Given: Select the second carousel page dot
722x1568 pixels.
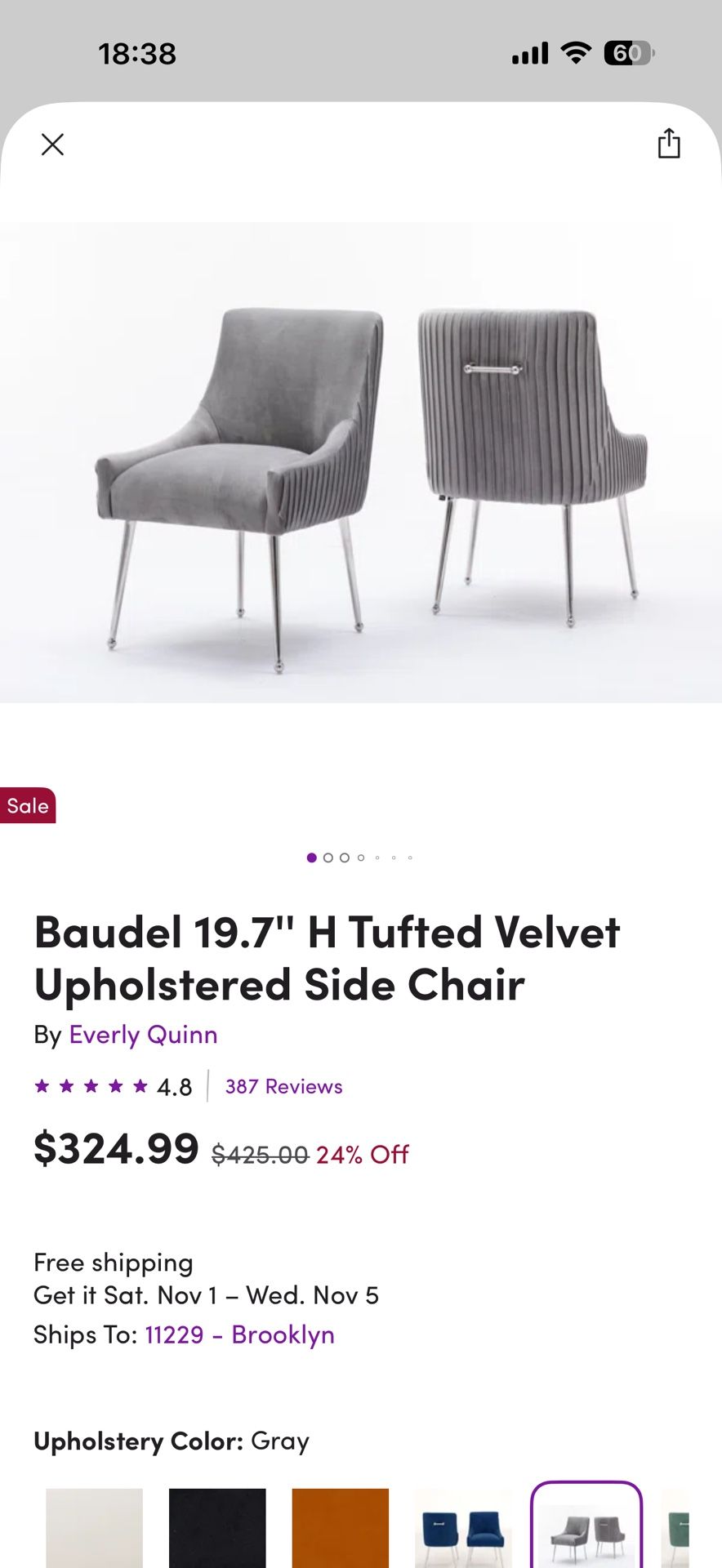Looking at the screenshot, I should coord(330,857).
